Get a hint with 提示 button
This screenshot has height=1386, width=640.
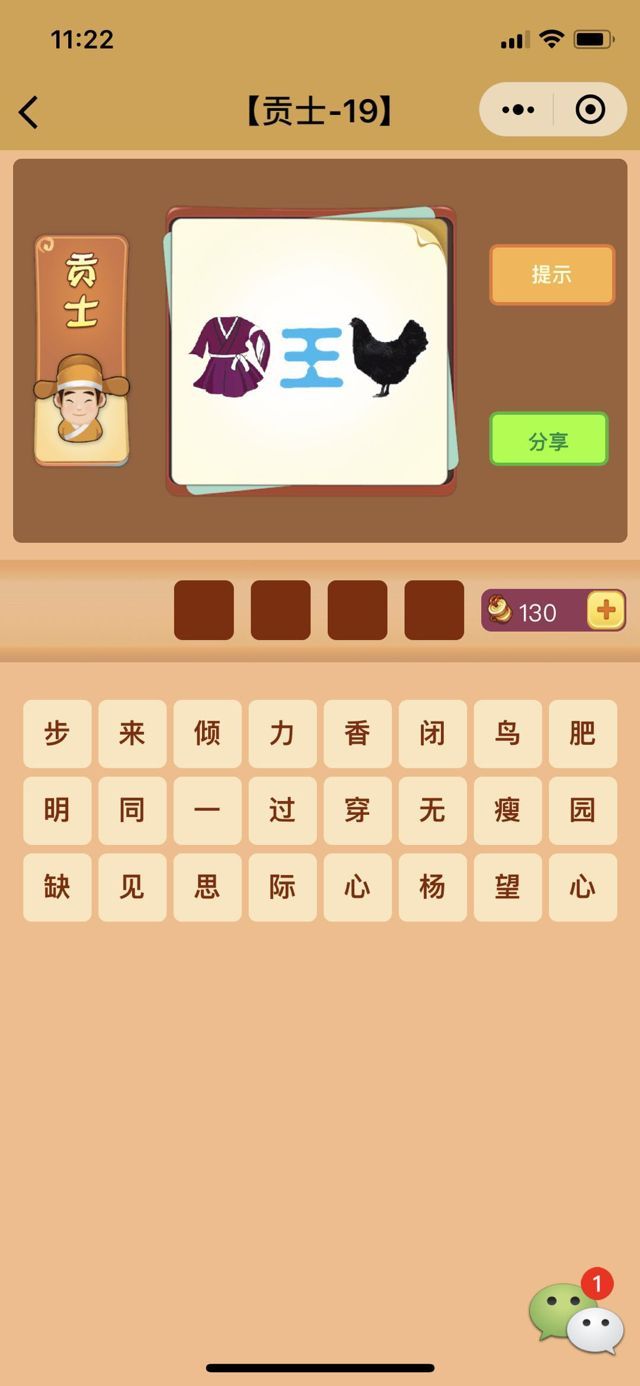click(551, 274)
